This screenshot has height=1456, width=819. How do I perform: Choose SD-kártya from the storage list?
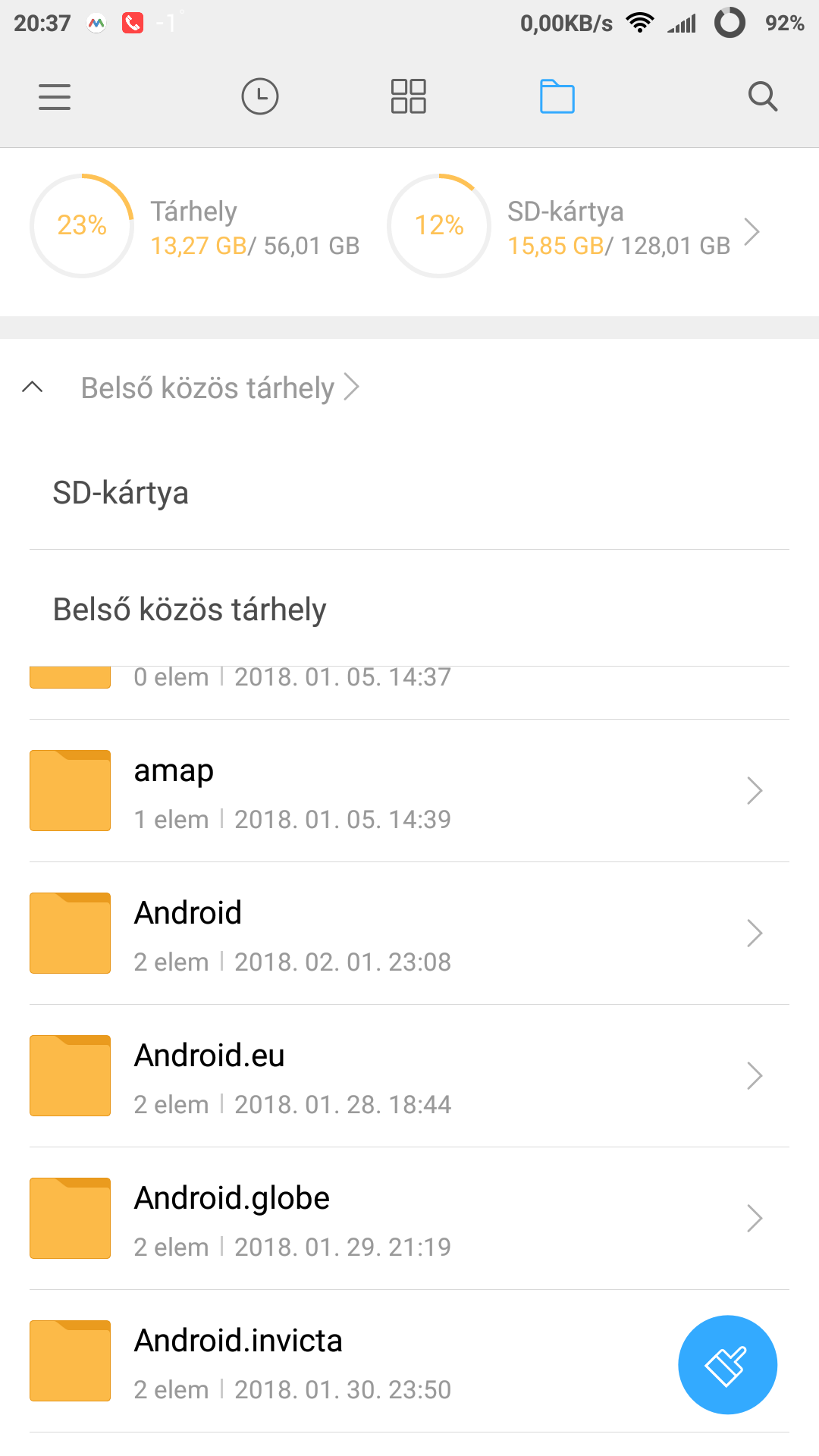(x=409, y=493)
